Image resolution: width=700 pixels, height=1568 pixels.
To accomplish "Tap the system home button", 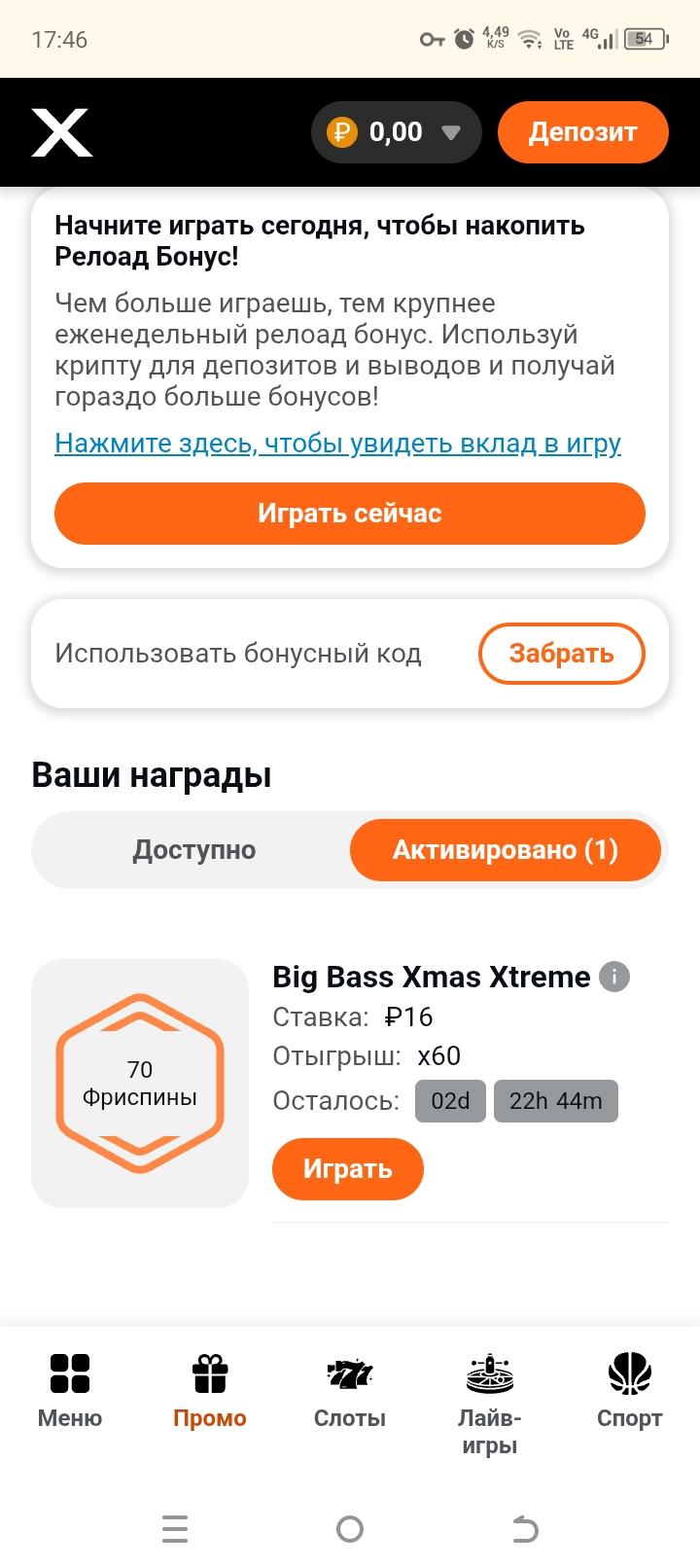I will tap(350, 1529).
